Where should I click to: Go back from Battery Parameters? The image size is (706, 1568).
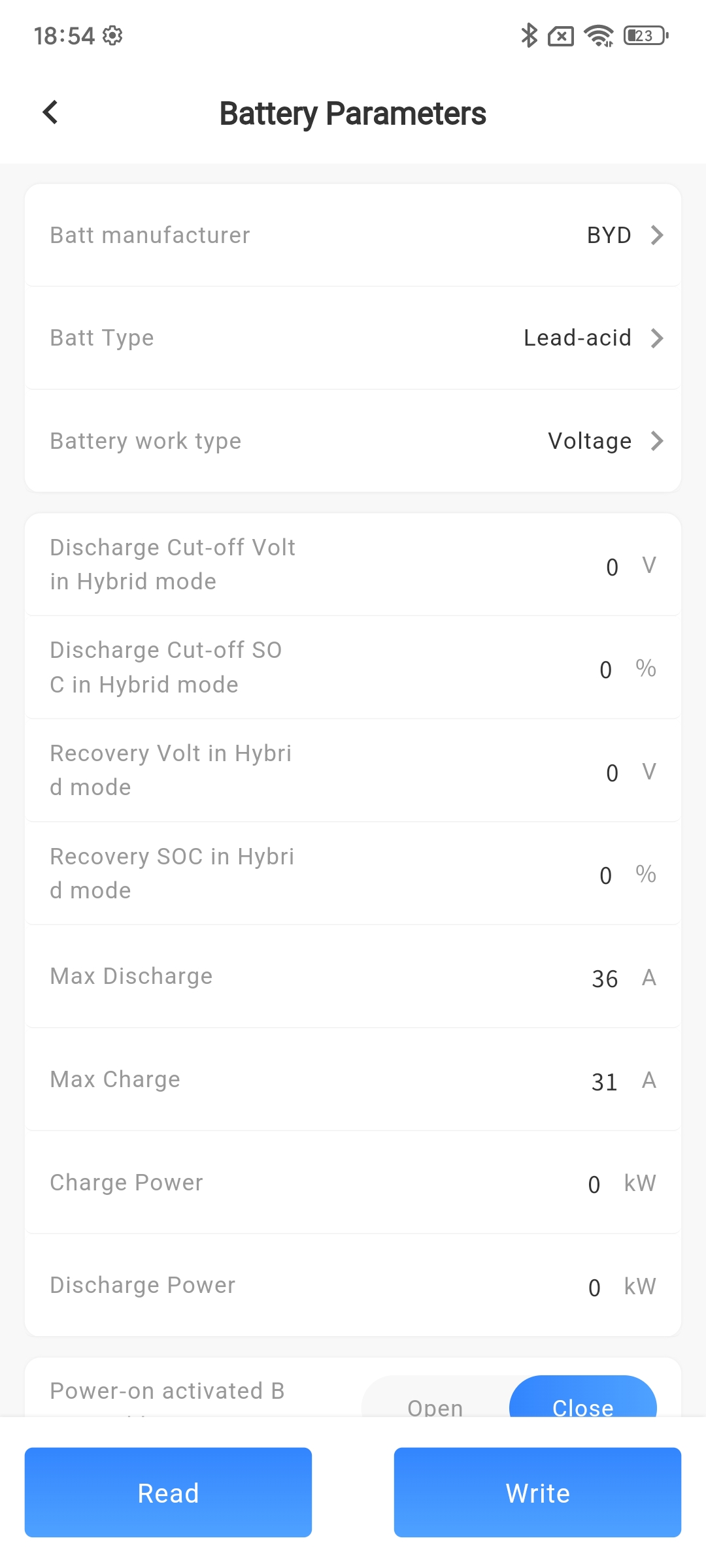click(x=50, y=112)
